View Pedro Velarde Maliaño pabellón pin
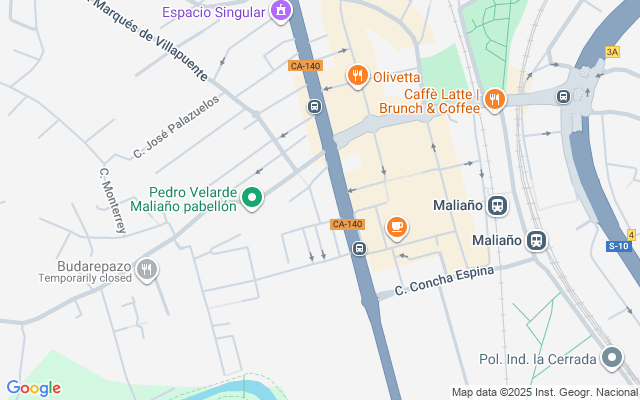The width and height of the screenshot is (640, 400). (x=253, y=198)
